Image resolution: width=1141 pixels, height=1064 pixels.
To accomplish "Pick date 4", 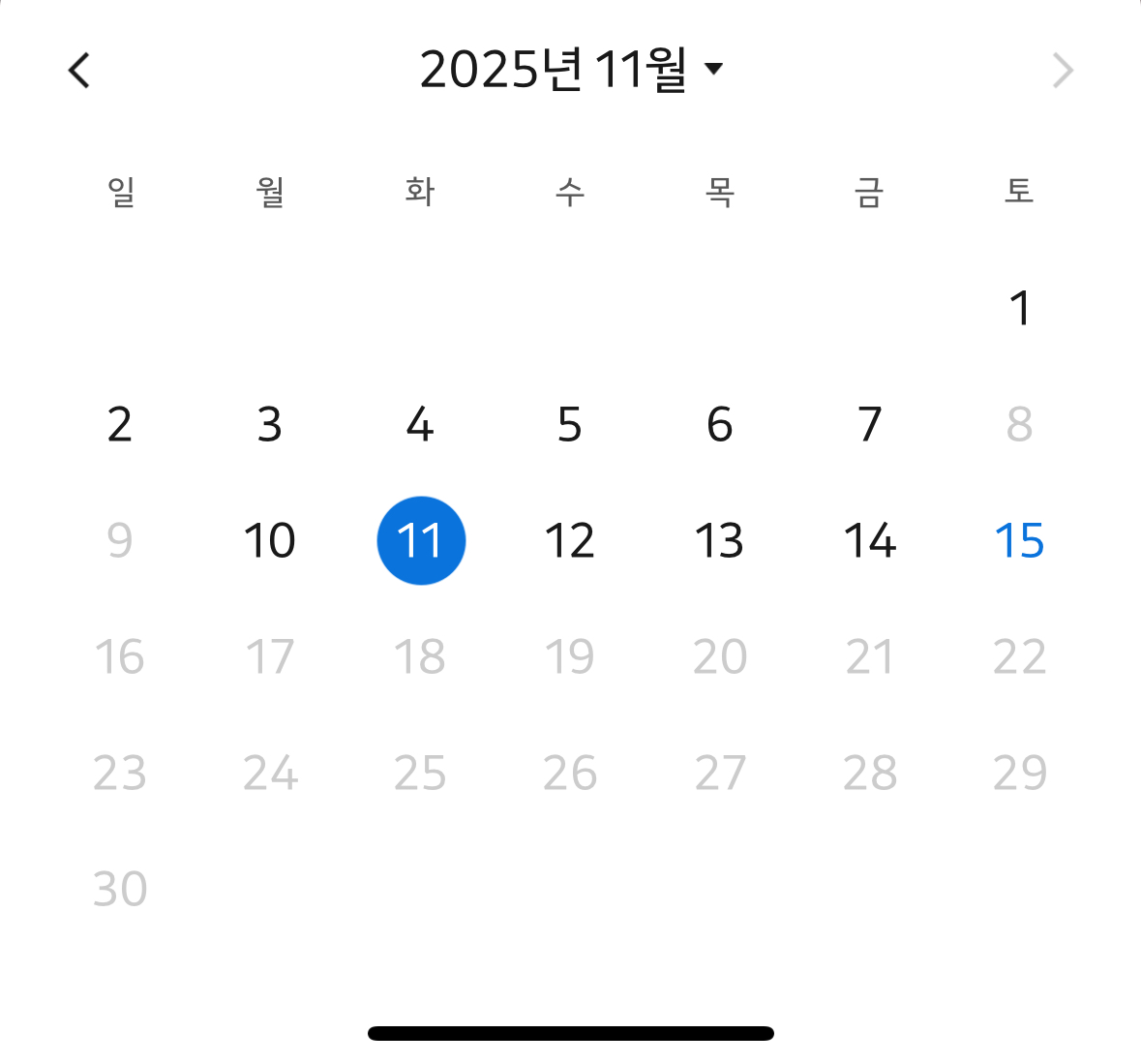I will (x=420, y=424).
